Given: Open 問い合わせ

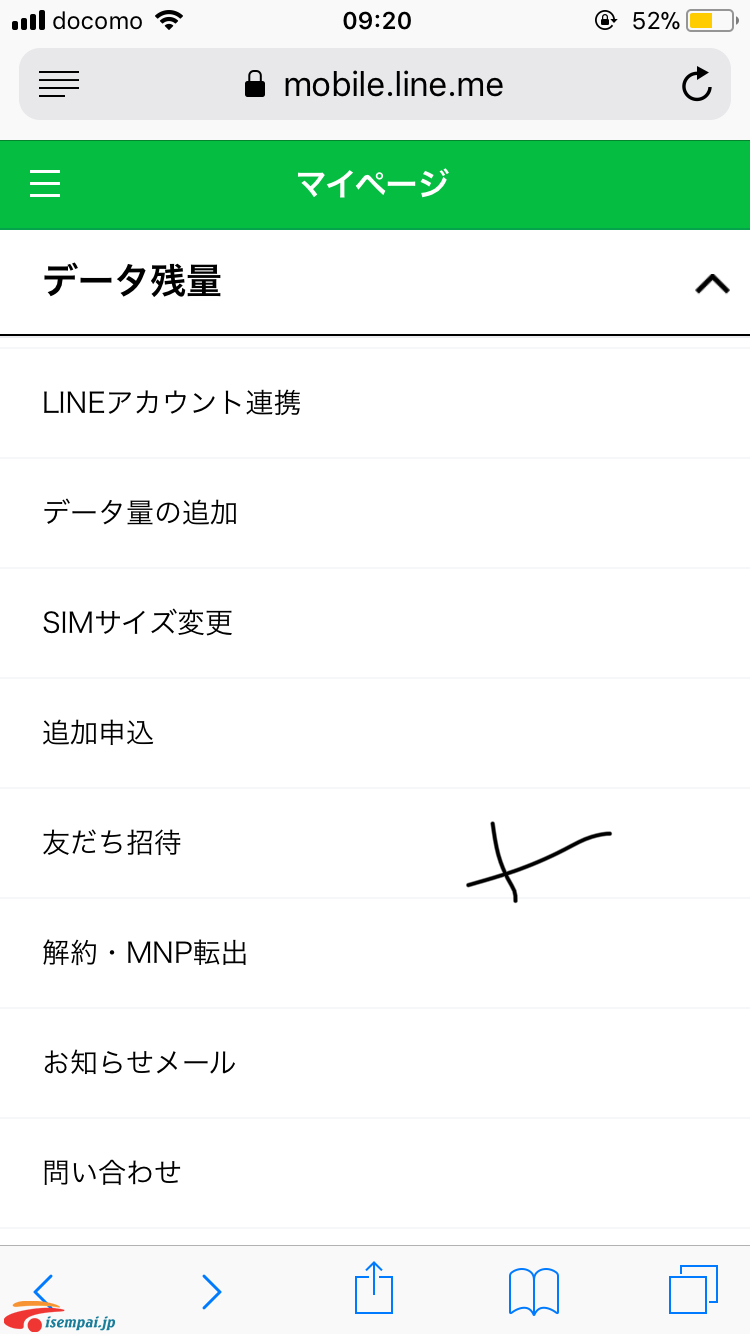Looking at the screenshot, I should (375, 1173).
